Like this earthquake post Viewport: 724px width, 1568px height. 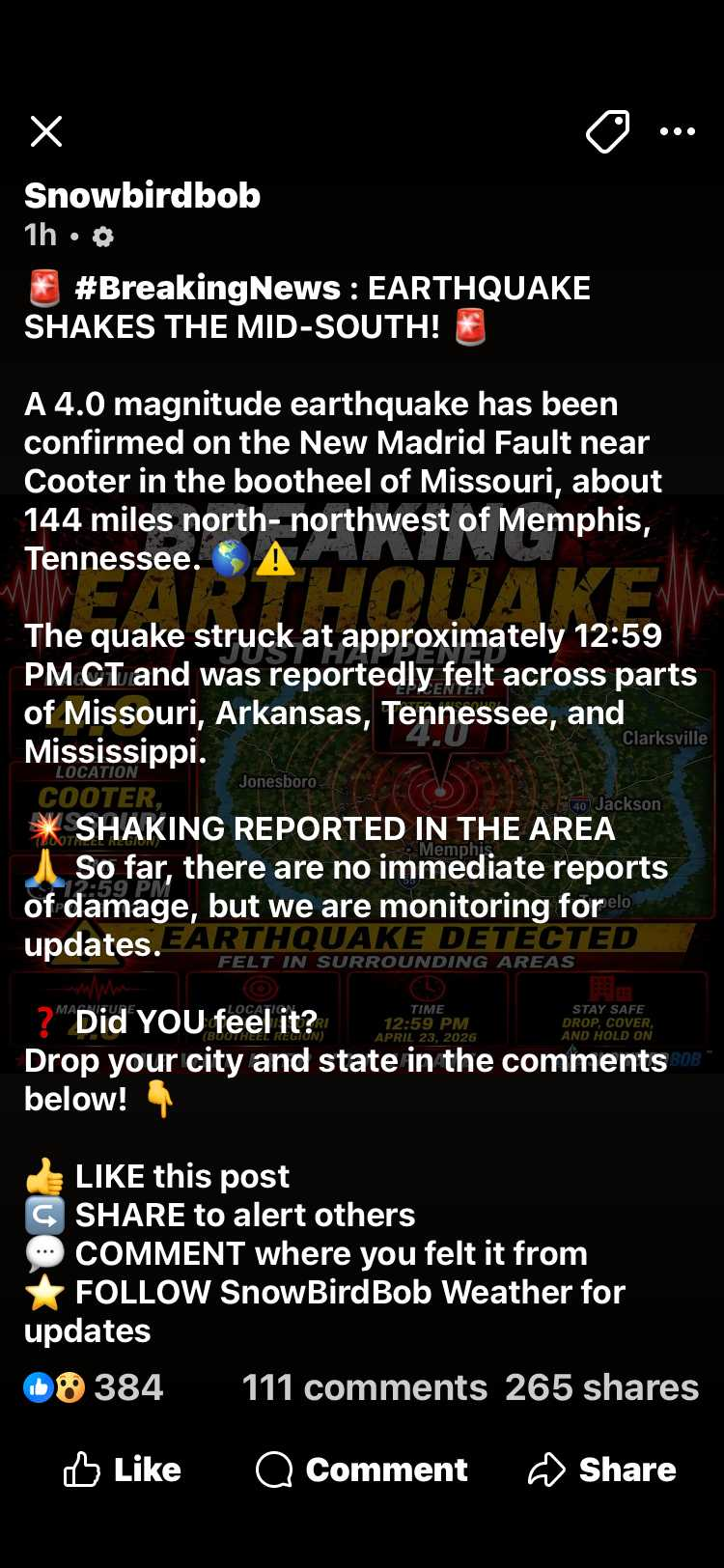(x=123, y=1470)
